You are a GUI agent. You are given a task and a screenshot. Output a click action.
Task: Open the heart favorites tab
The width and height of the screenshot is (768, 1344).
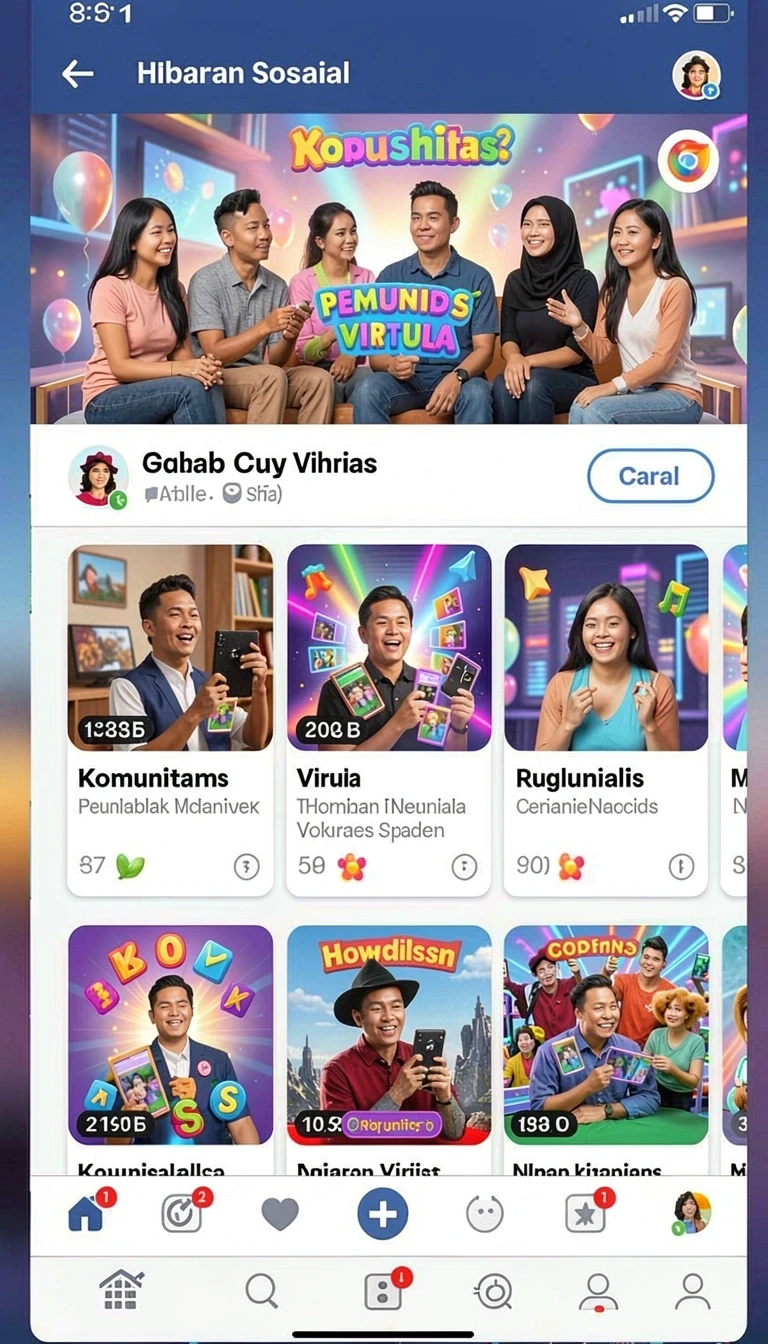[x=280, y=1214]
